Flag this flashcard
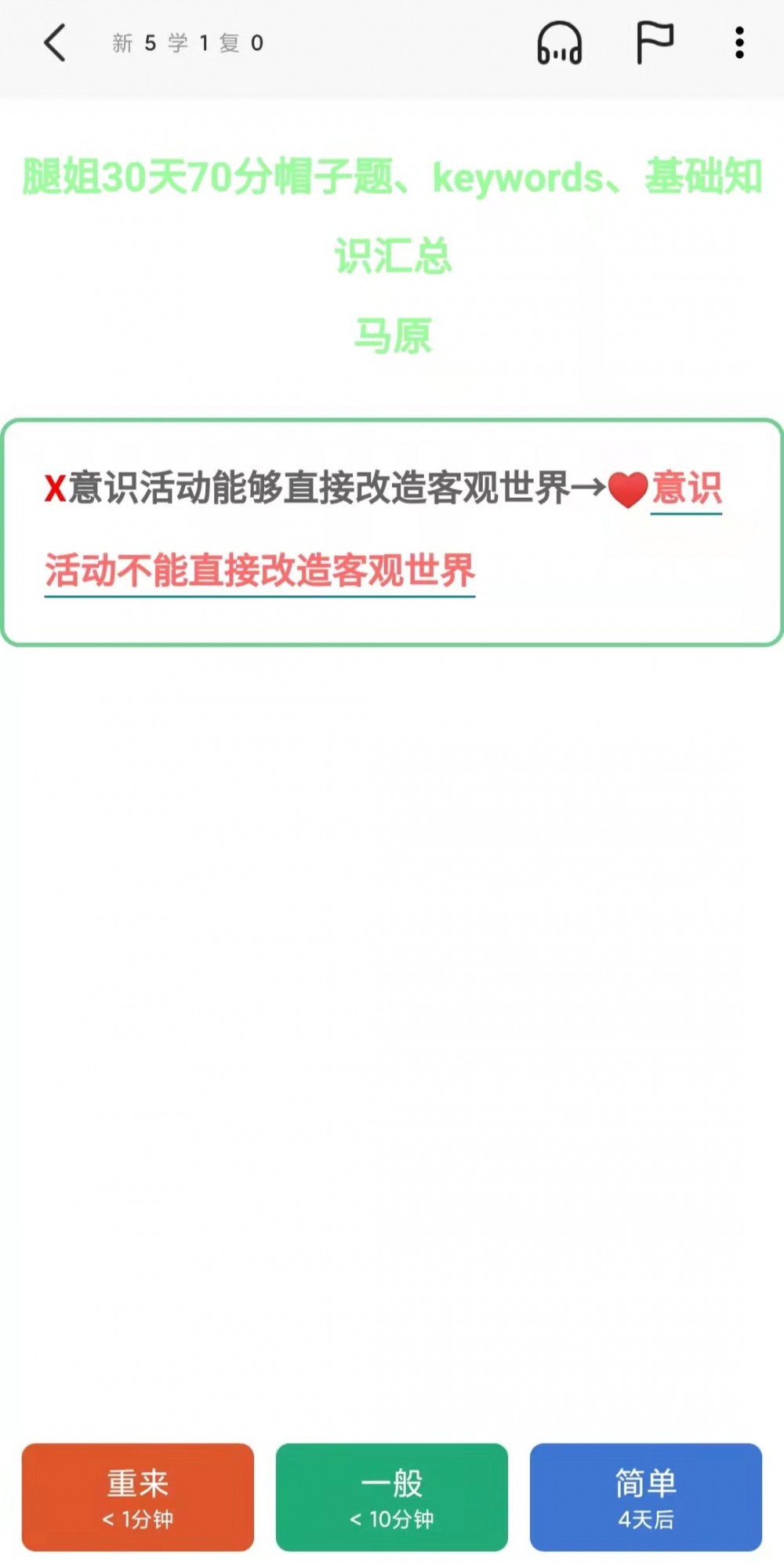 point(654,43)
